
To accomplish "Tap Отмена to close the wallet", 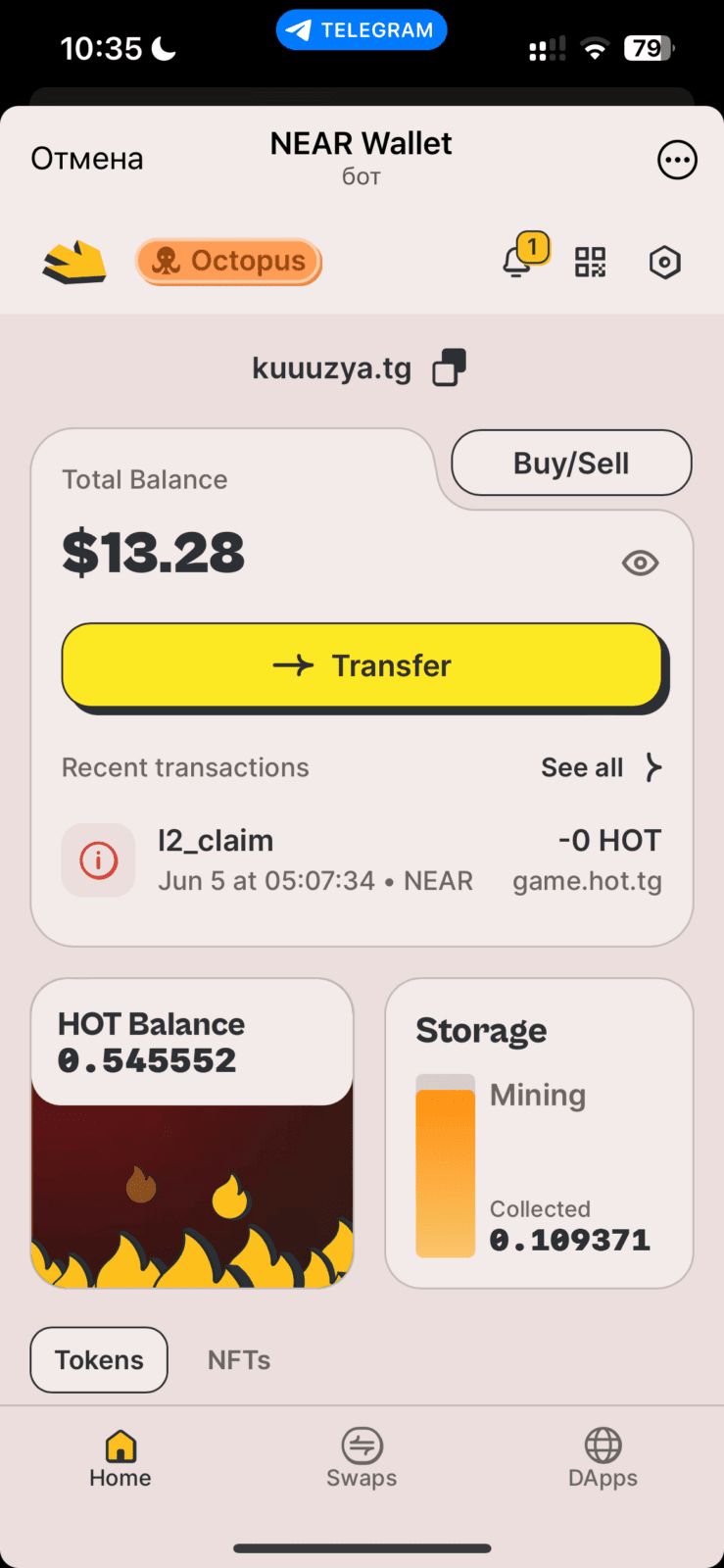I will (x=87, y=159).
